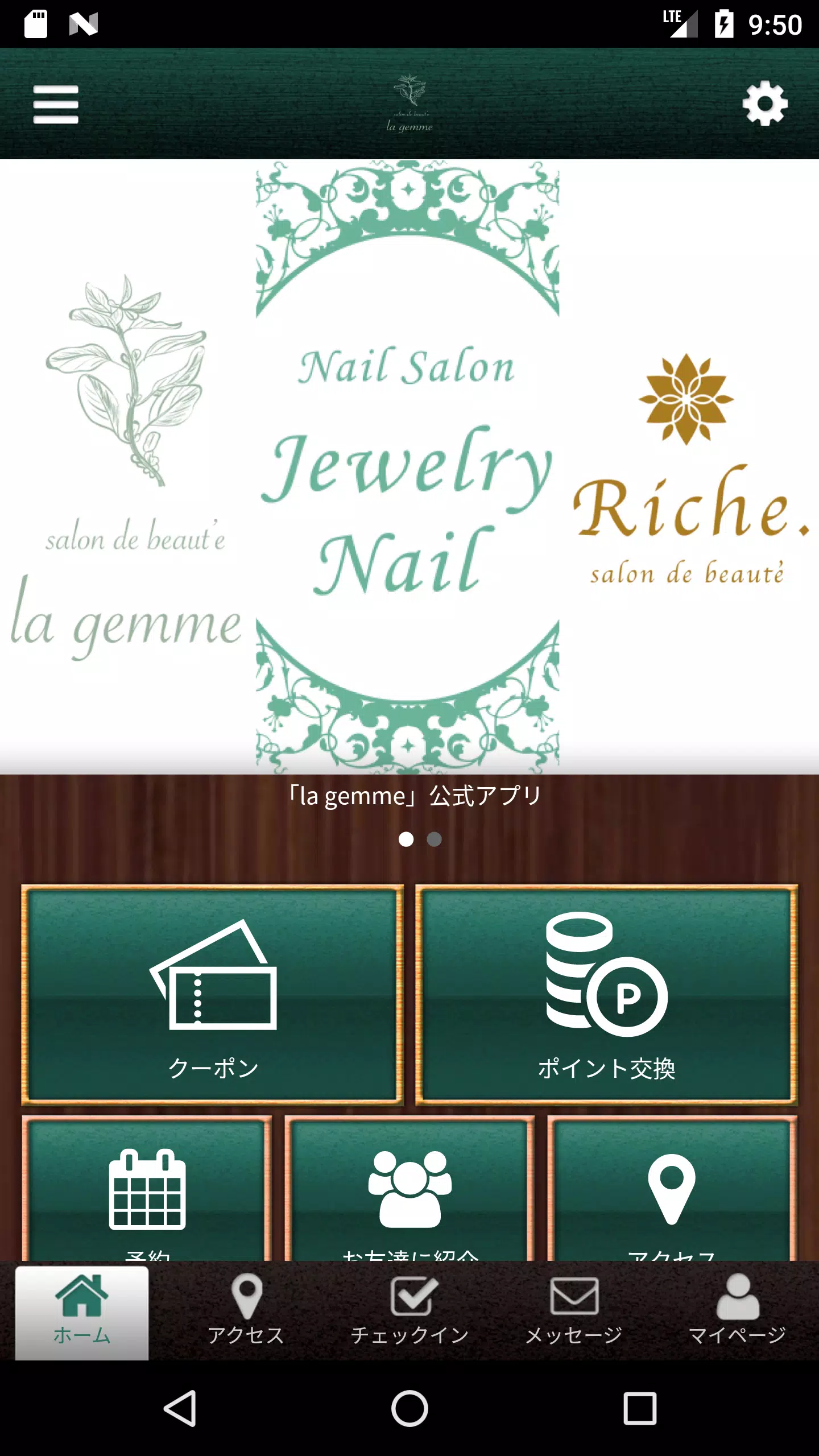The width and height of the screenshot is (819, 1456).
Task: Go back with the system back button
Action: pos(181,1408)
